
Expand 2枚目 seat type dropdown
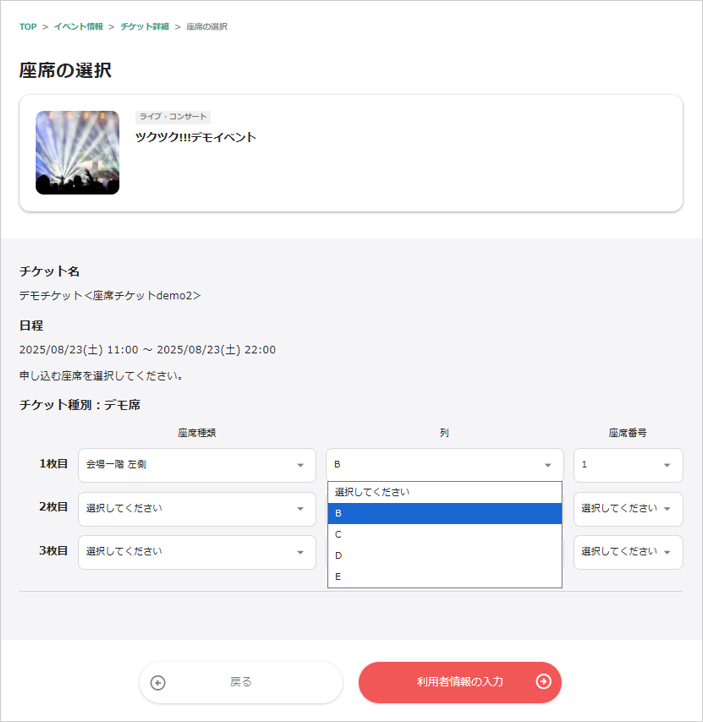[197, 508]
